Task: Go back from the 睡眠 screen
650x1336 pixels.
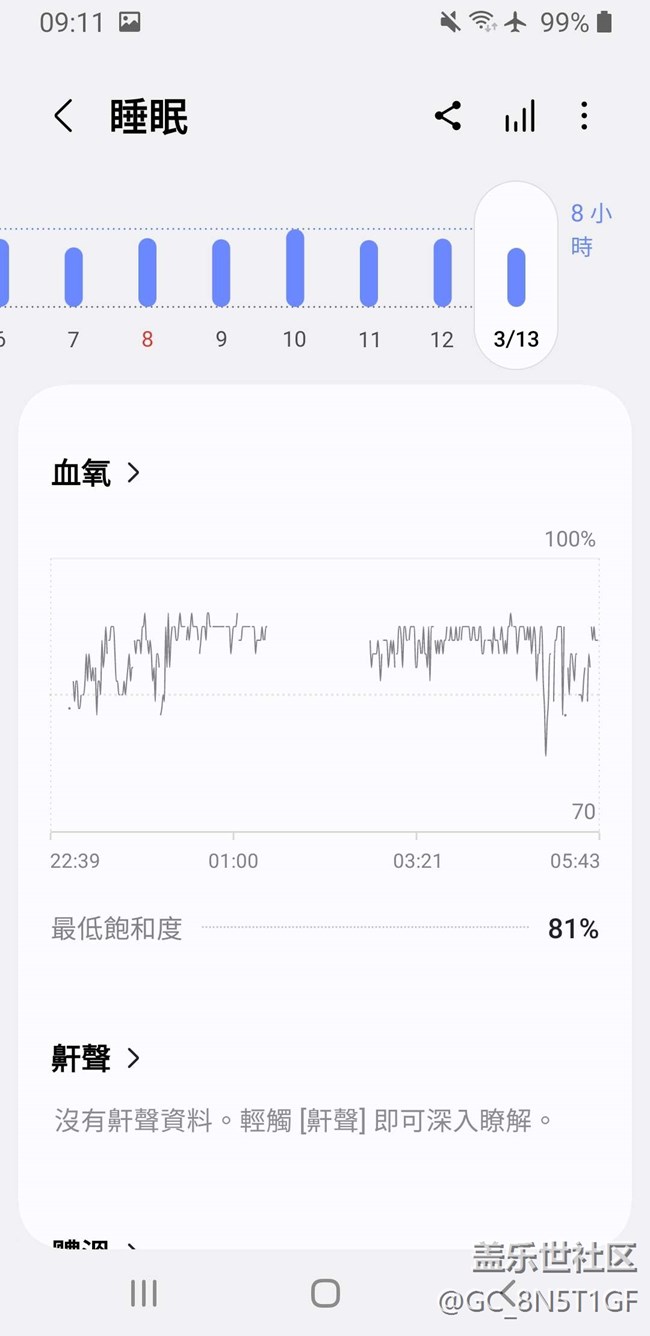Action: click(x=63, y=116)
